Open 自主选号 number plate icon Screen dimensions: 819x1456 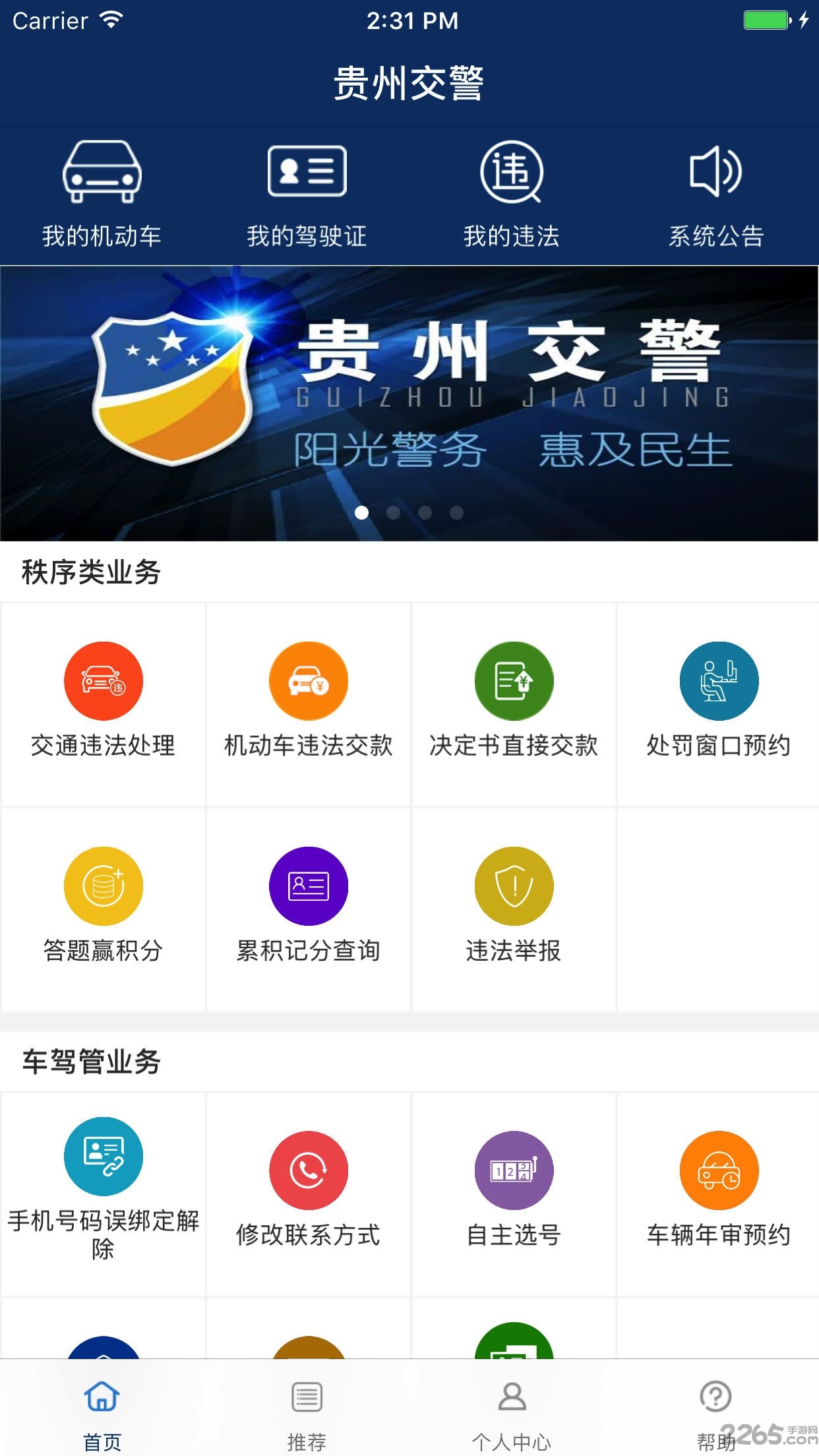tap(512, 1169)
